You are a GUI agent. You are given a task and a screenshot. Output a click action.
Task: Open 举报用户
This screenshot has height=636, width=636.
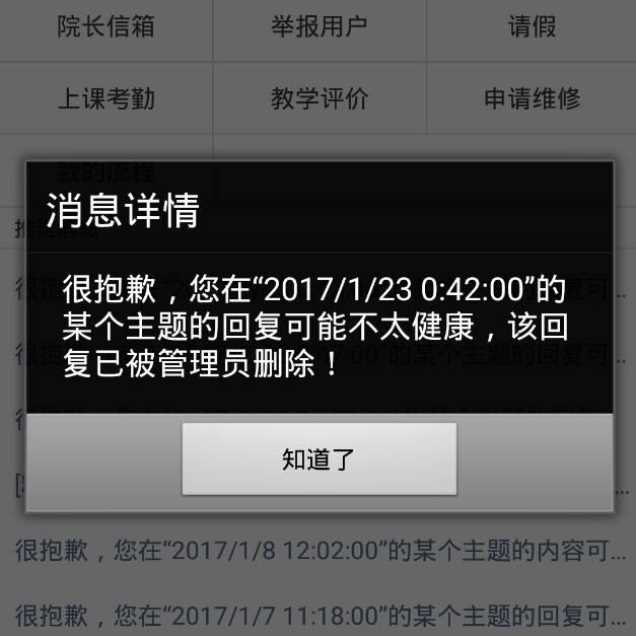[x=319, y=27]
